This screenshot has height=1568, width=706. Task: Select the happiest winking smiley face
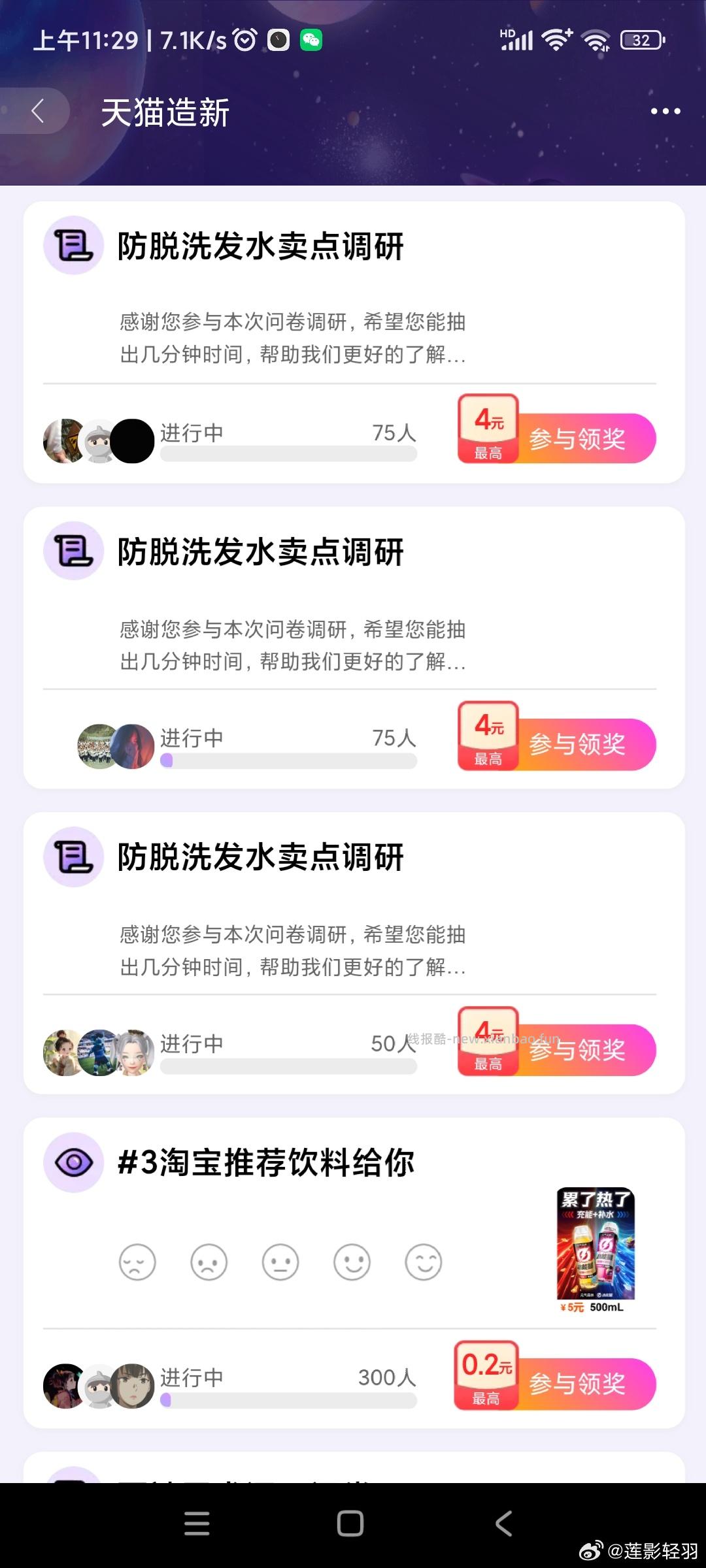coord(424,1262)
